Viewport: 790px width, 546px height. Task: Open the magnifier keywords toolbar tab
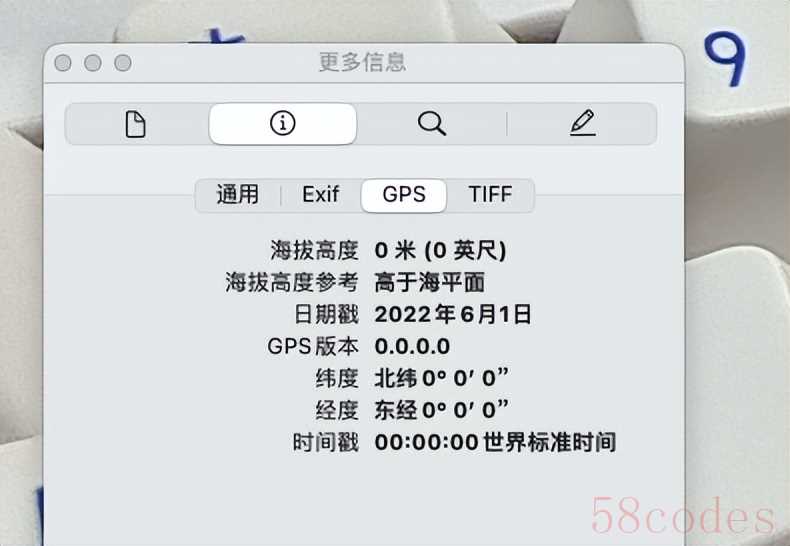tap(431, 124)
